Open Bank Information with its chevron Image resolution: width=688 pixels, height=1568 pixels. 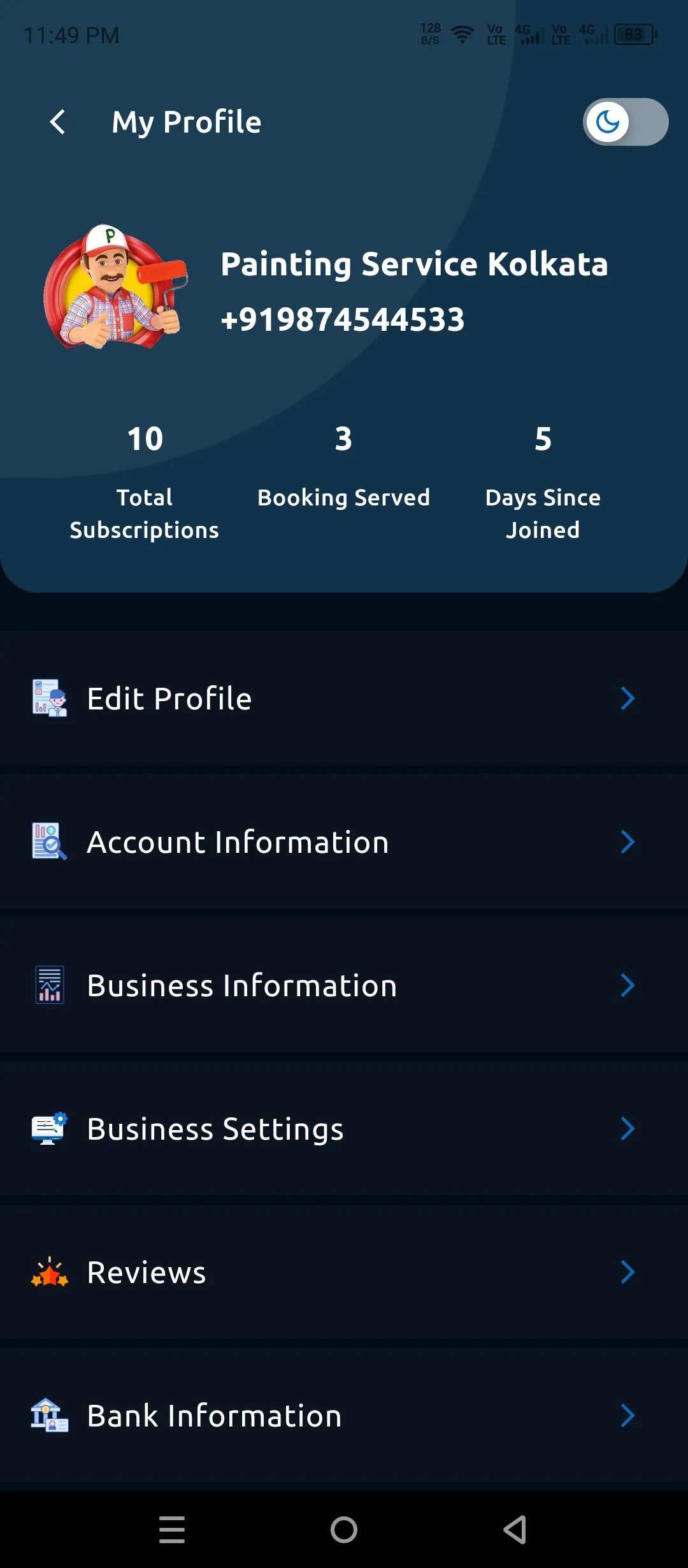[627, 1416]
